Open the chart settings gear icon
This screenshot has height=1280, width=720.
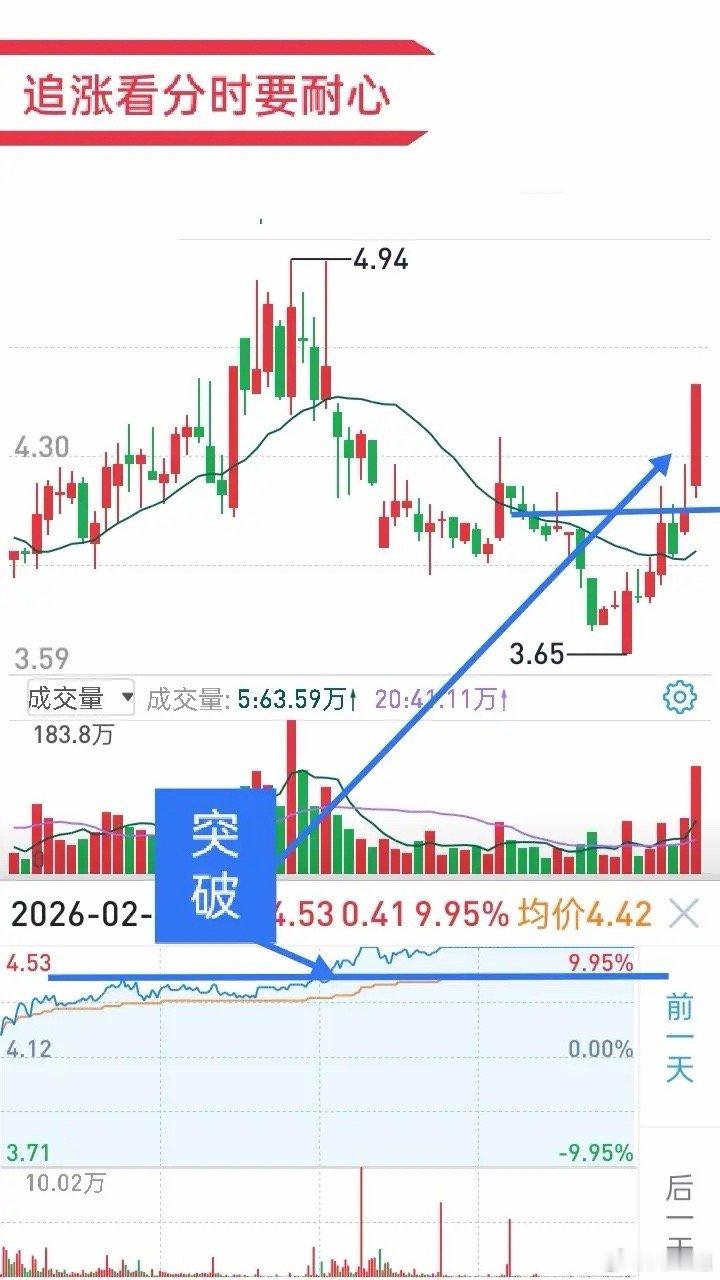pos(679,698)
